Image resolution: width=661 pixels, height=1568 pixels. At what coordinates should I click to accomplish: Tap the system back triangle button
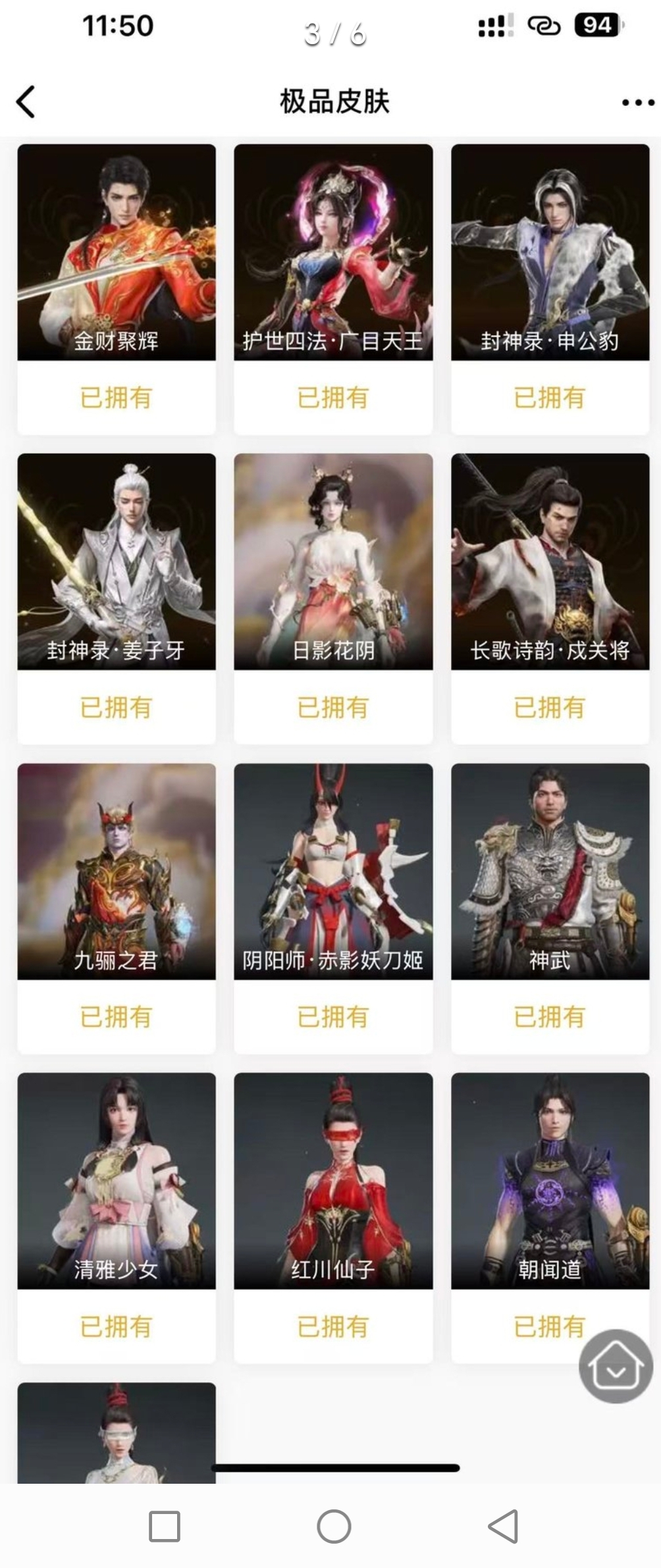click(x=504, y=1526)
